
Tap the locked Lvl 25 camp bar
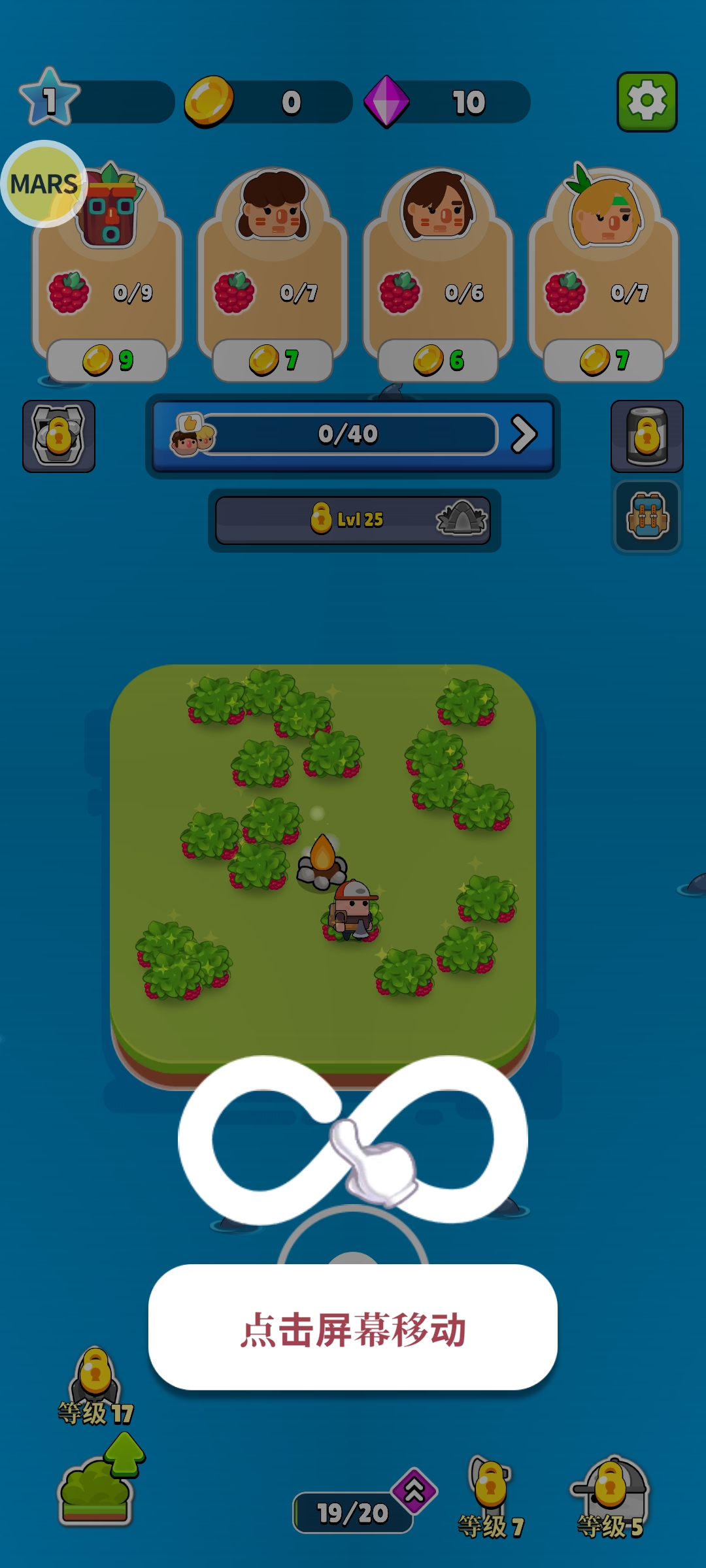353,520
